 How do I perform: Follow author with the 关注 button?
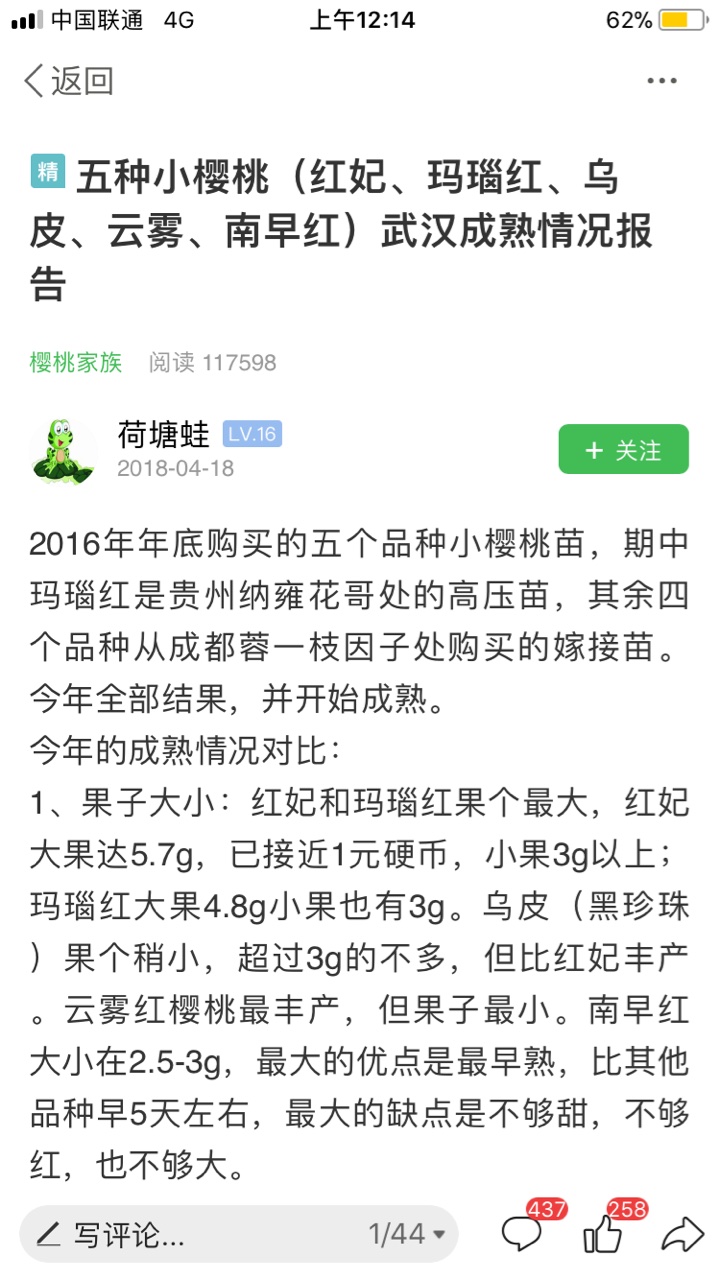click(x=623, y=449)
